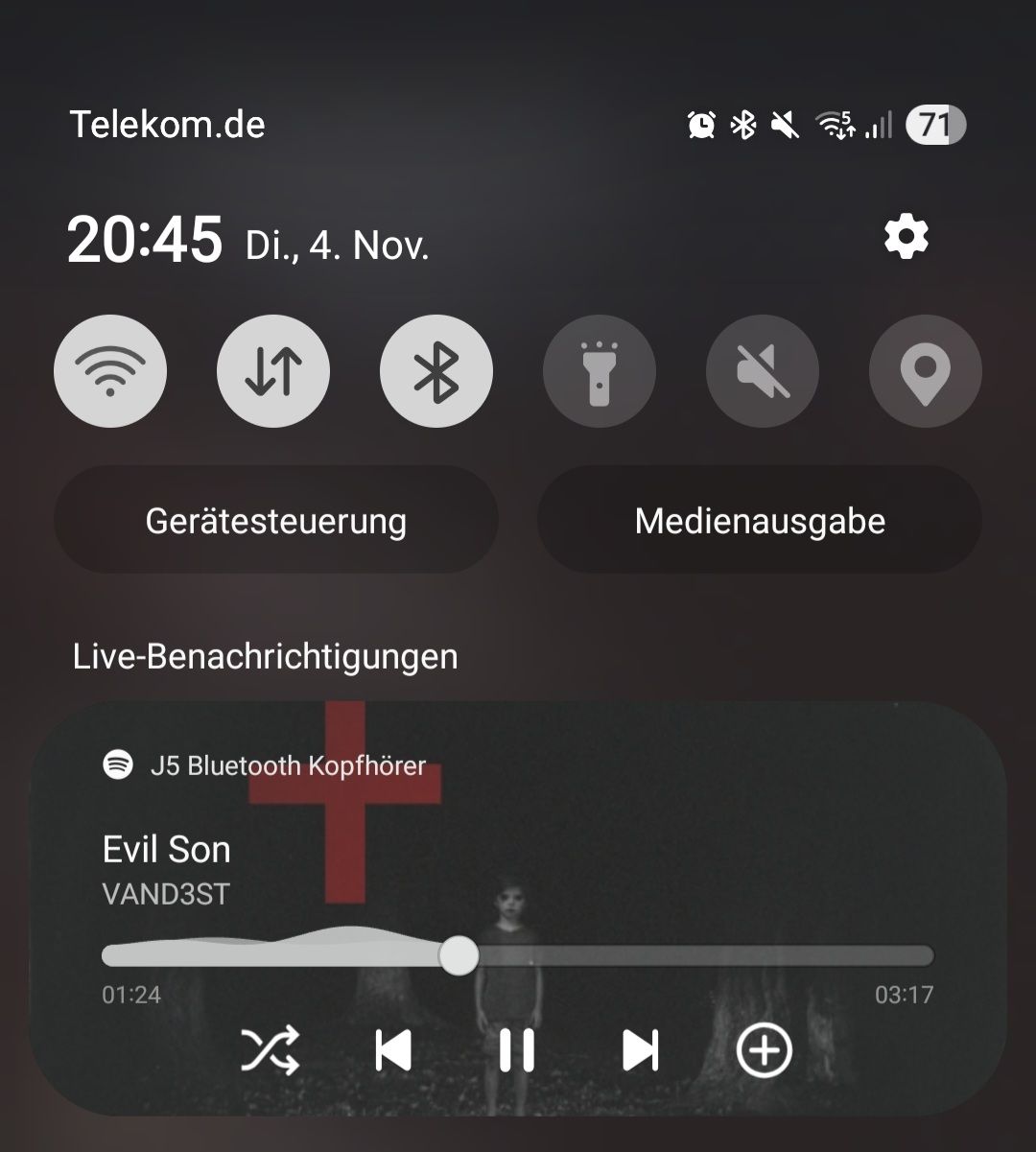Turn off mobile data toggle

(273, 371)
